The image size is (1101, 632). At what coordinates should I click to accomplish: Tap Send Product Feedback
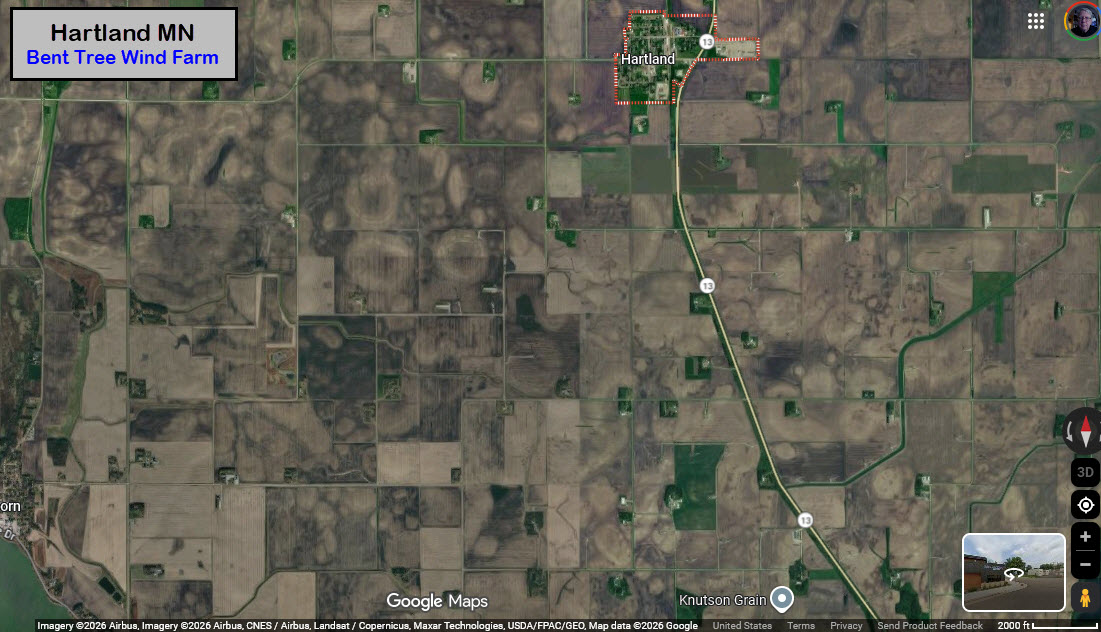[929, 626]
